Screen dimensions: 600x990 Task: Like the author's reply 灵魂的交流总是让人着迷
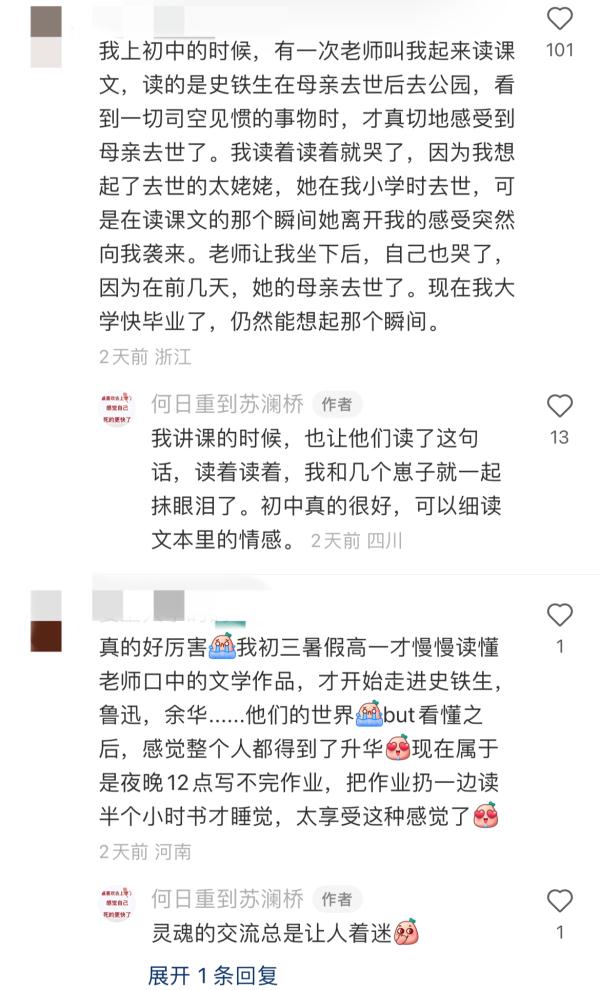(560, 900)
